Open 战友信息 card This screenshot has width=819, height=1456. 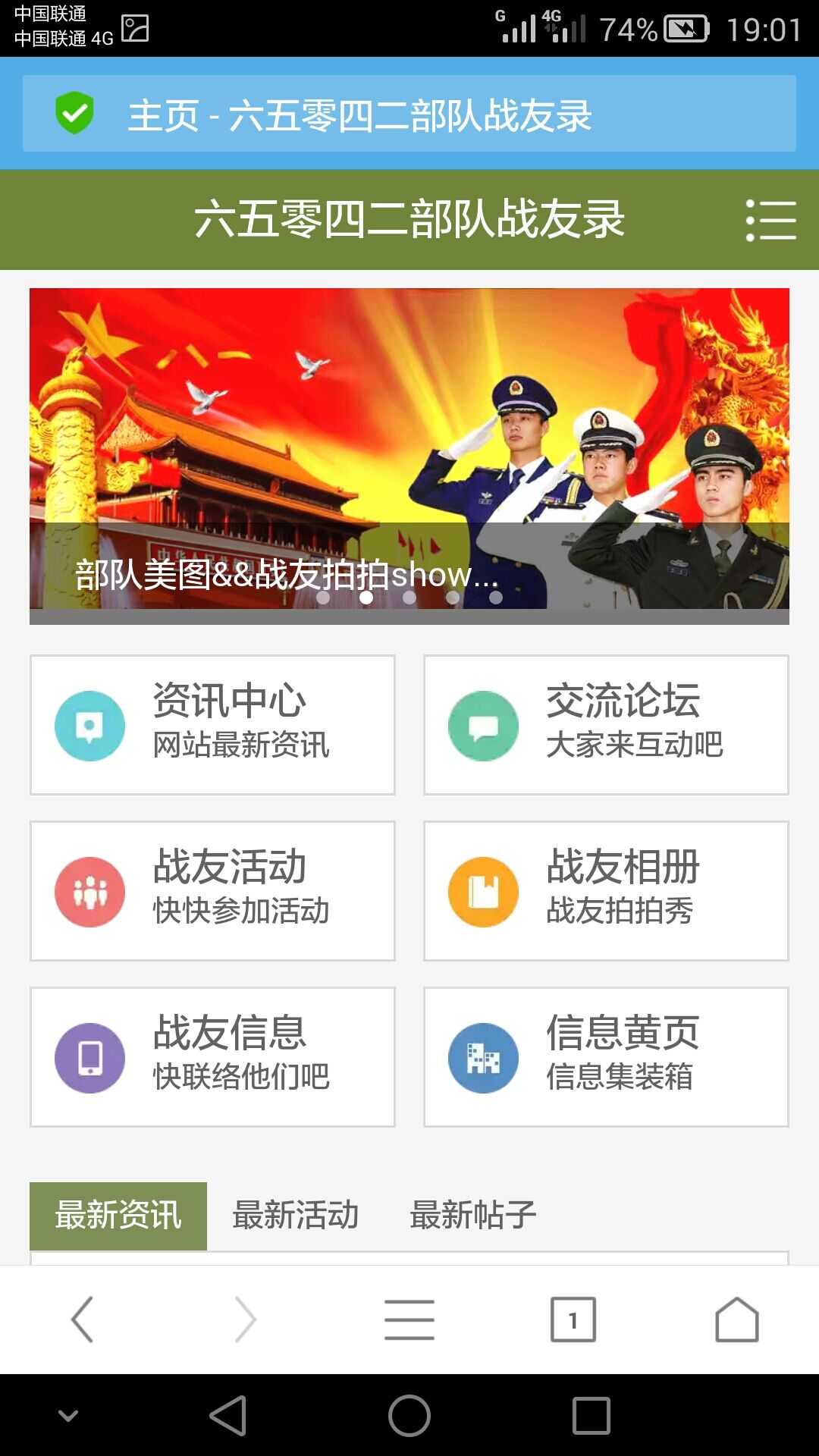click(x=212, y=1057)
